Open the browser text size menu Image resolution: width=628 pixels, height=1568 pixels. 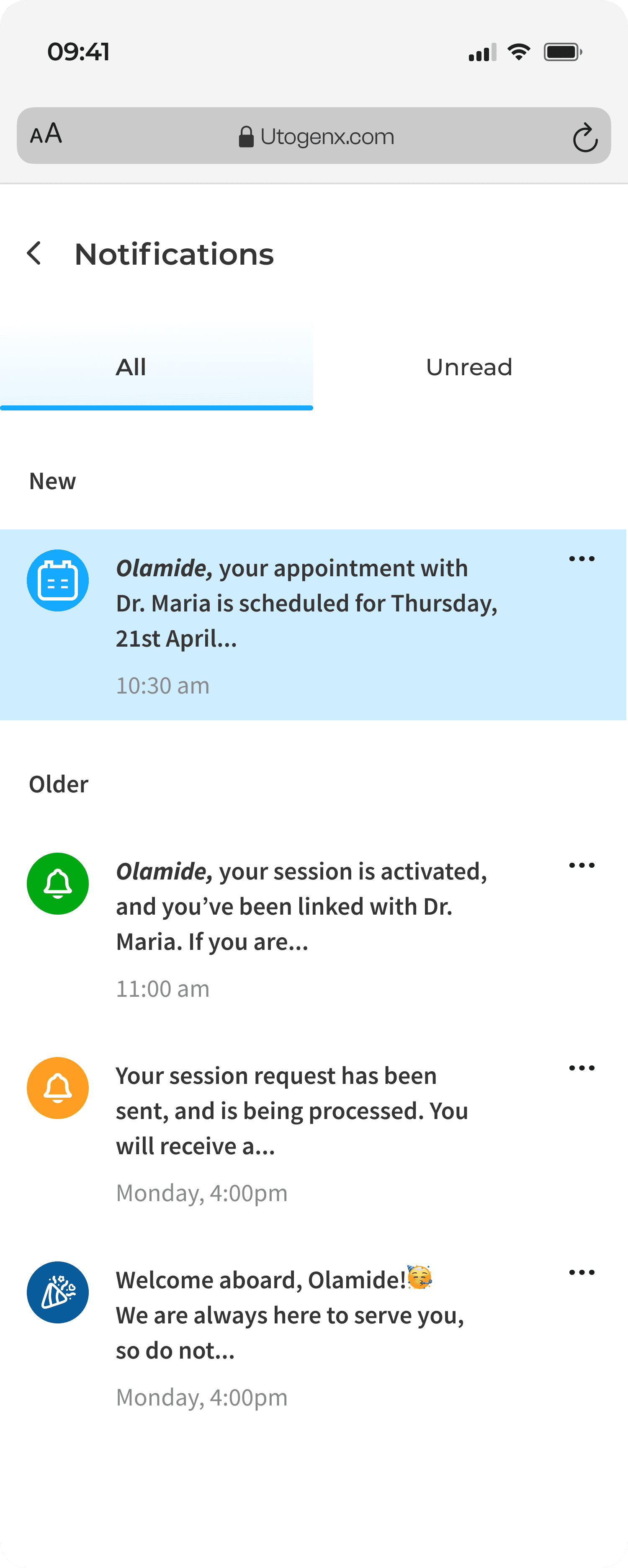46,134
